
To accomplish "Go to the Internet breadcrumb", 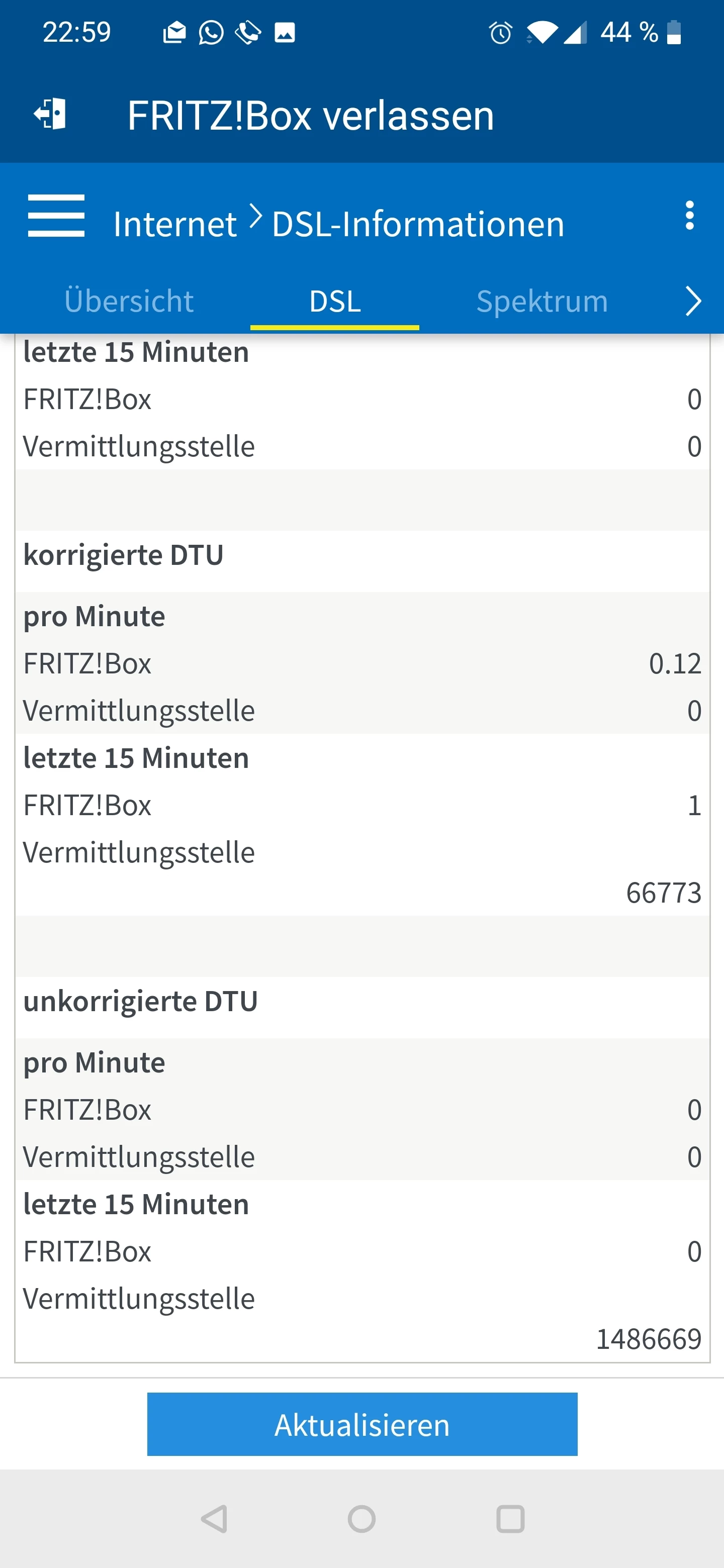I will tap(175, 224).
